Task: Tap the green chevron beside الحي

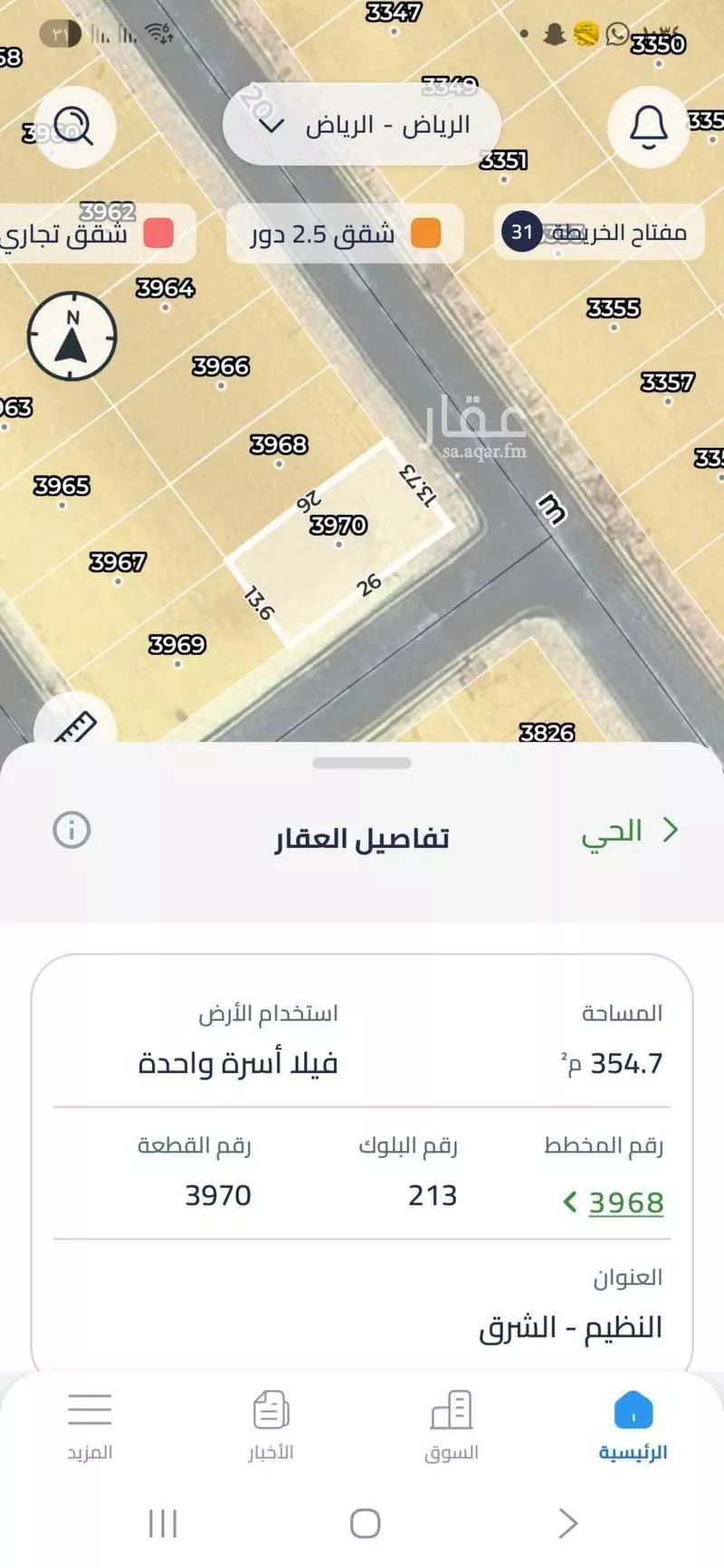Action: click(671, 829)
